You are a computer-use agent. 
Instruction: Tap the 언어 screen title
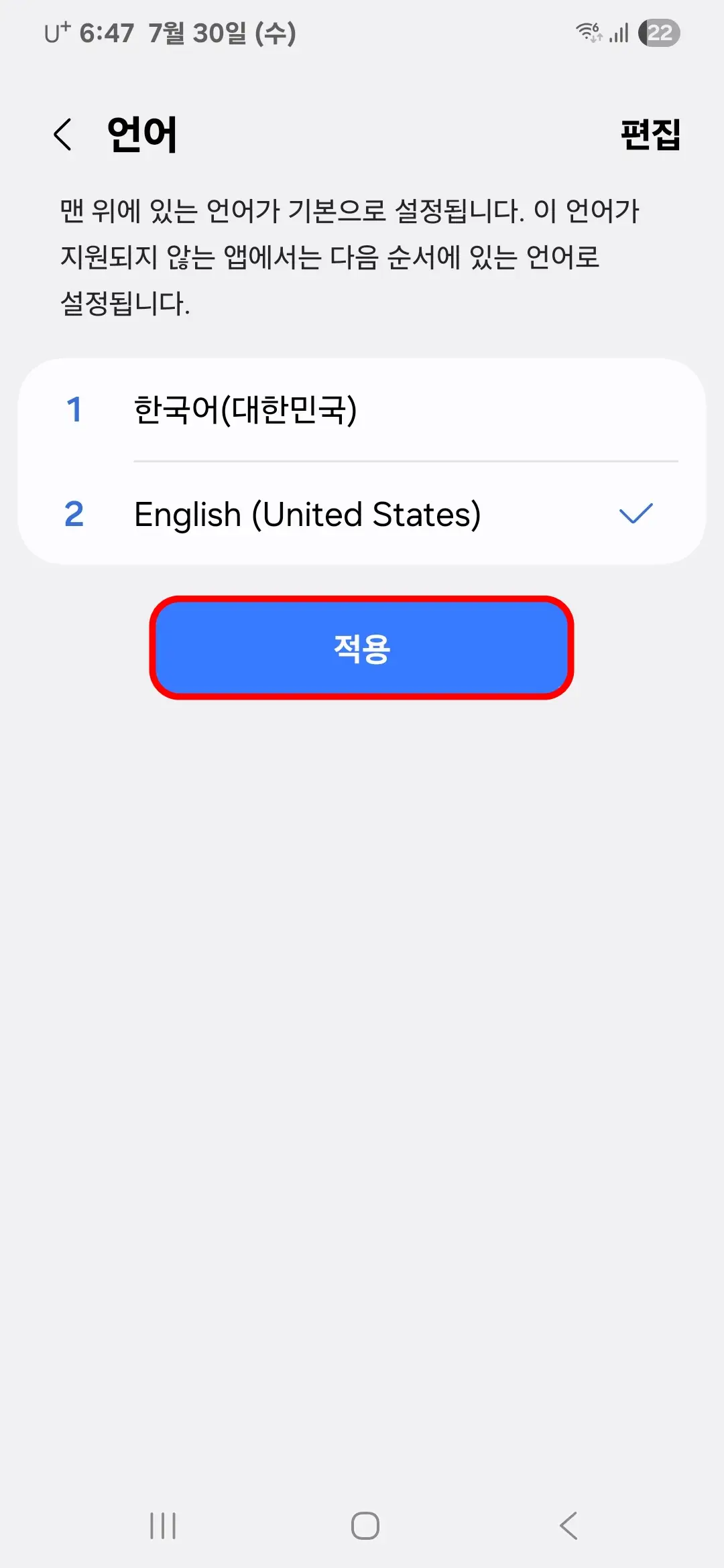141,134
